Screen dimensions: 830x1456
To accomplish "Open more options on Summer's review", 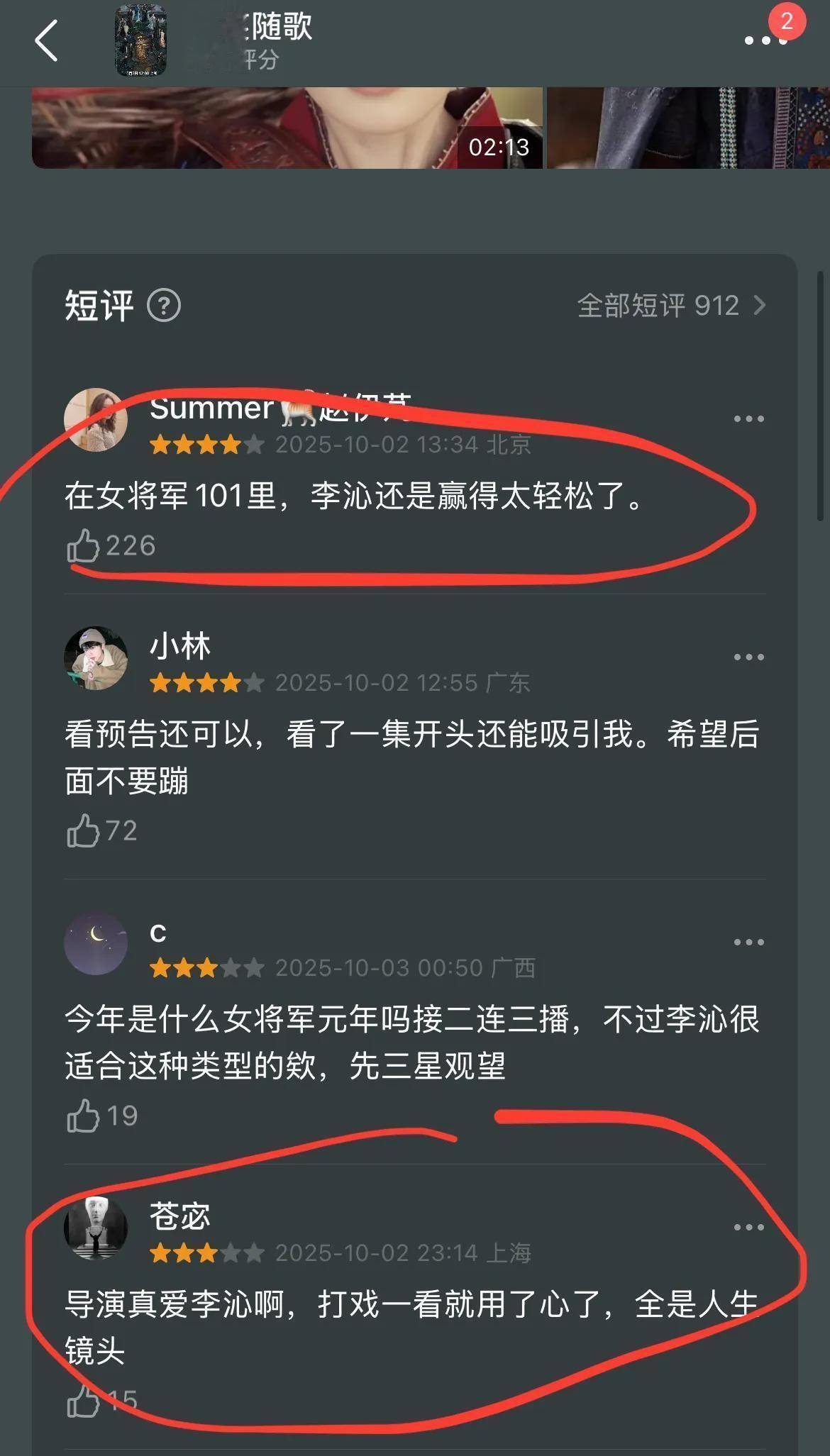I will [x=748, y=418].
